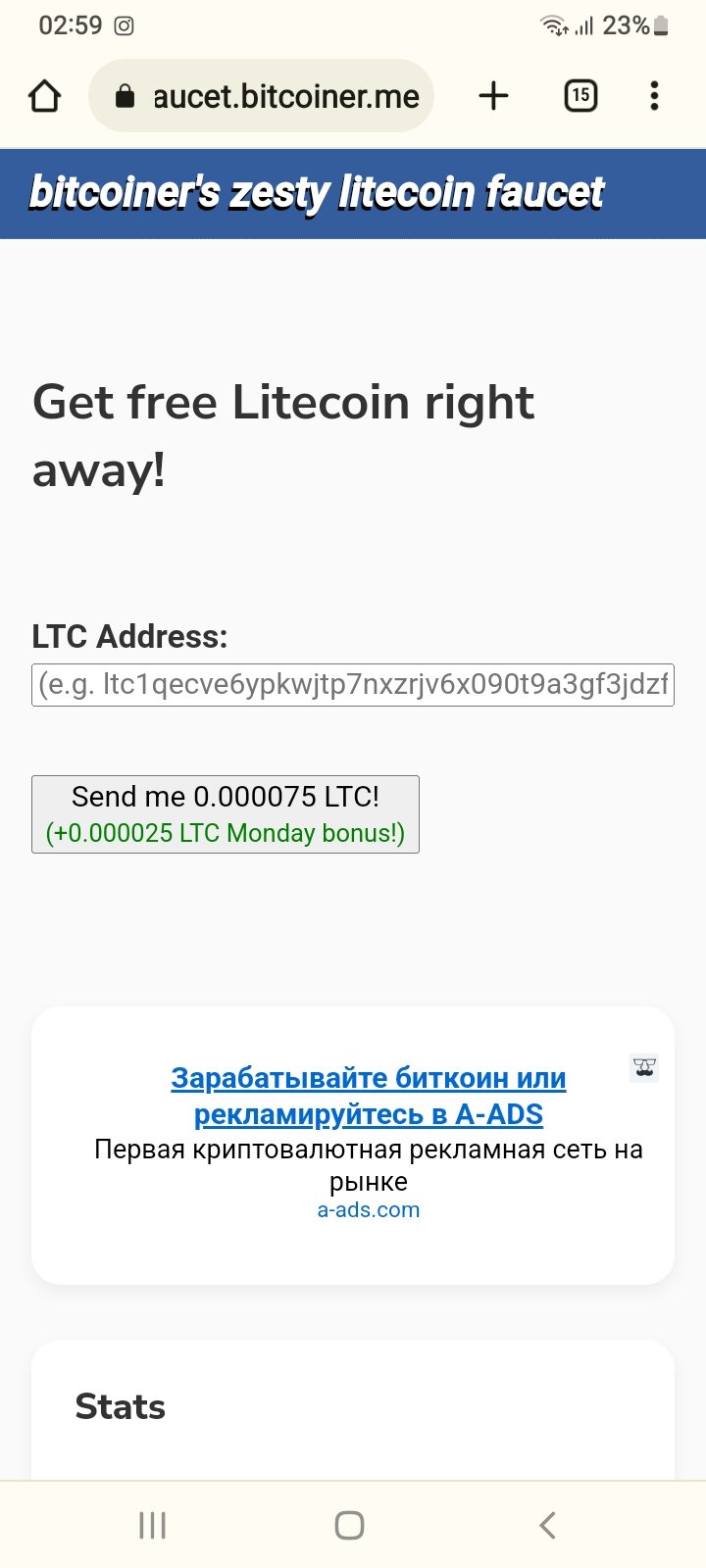Tap the small A-ADS icon on the ad card
Screen dimensions: 706x1568
(x=644, y=1067)
